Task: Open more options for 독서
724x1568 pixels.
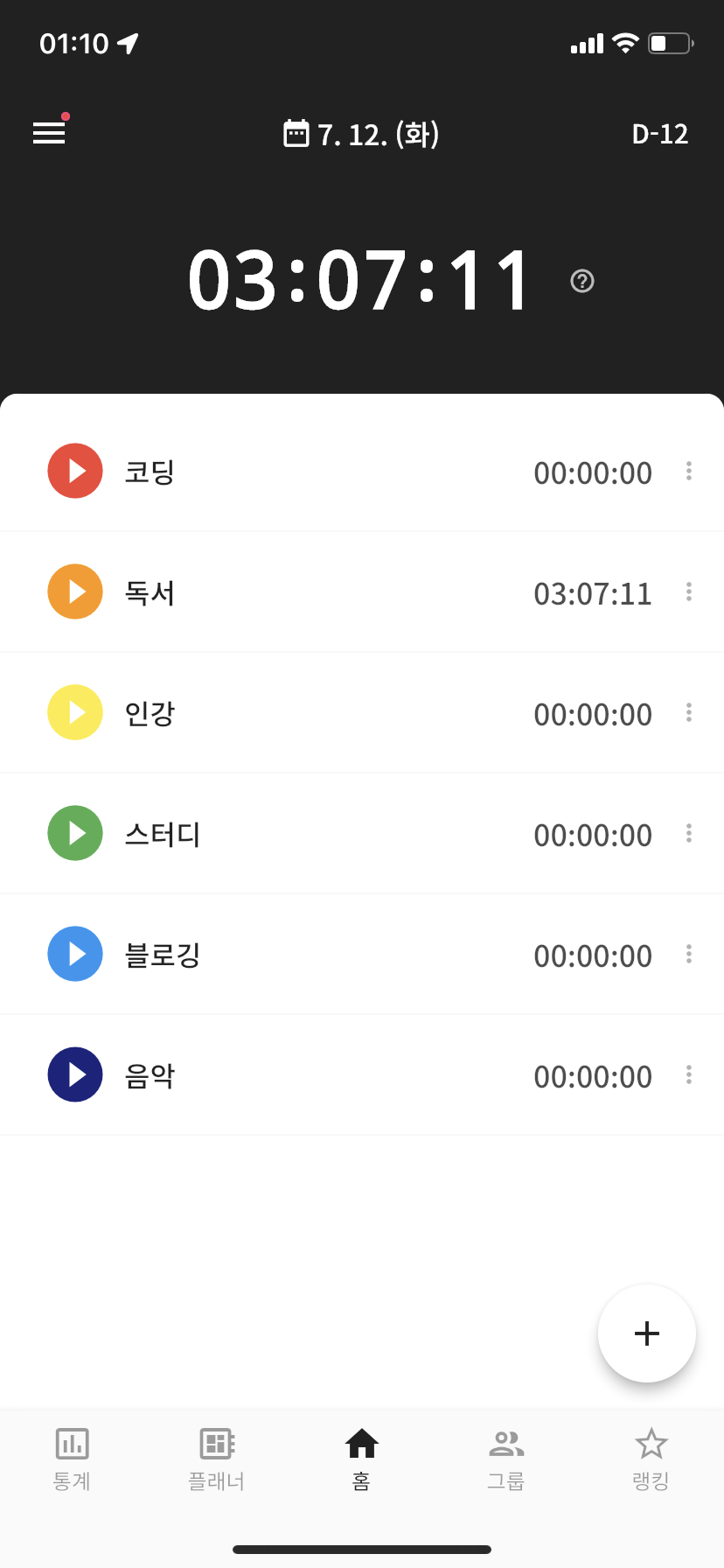Action: pos(689,592)
